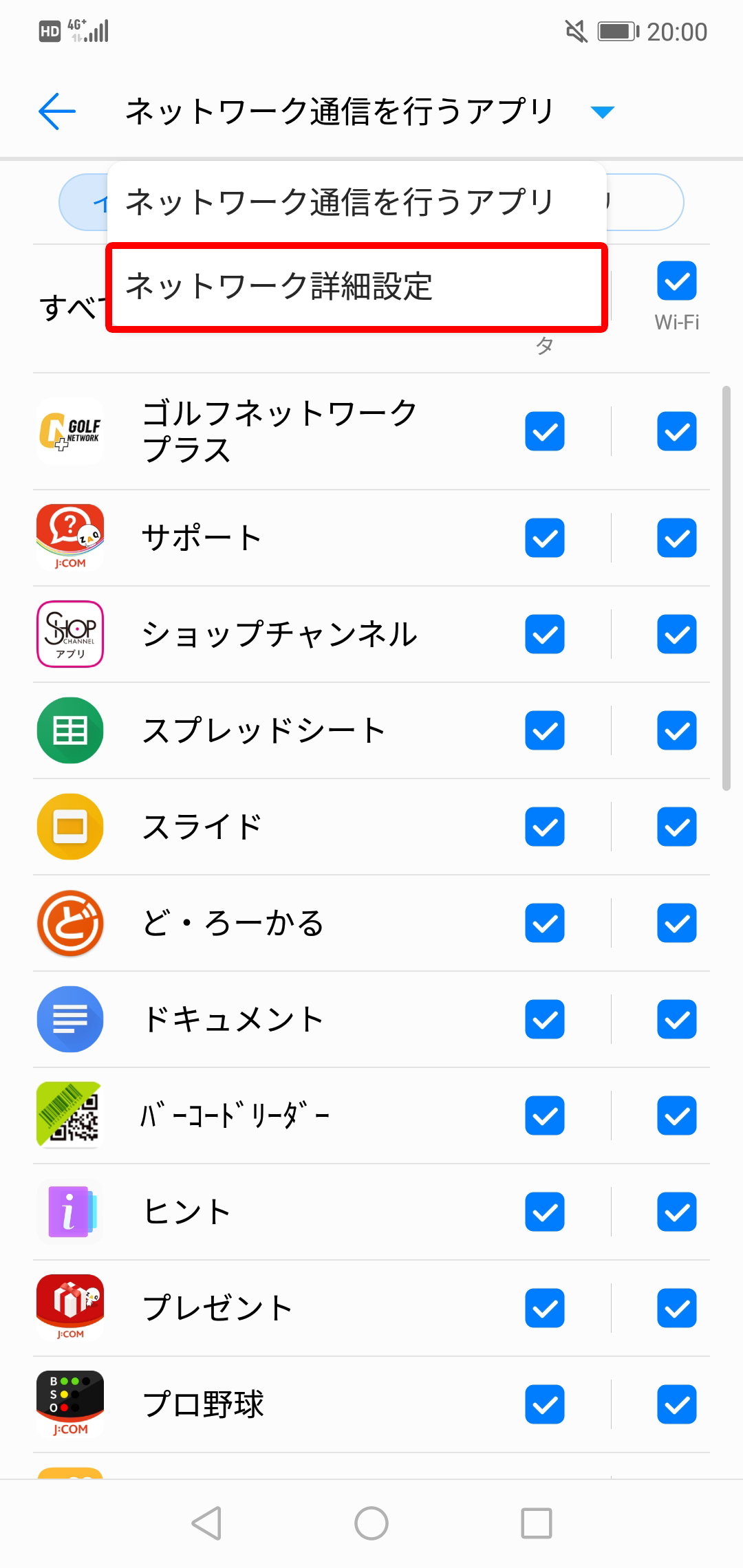The height and width of the screenshot is (1568, 743).
Task: Uncheck mobile data for スライド
Action: pos(545,827)
